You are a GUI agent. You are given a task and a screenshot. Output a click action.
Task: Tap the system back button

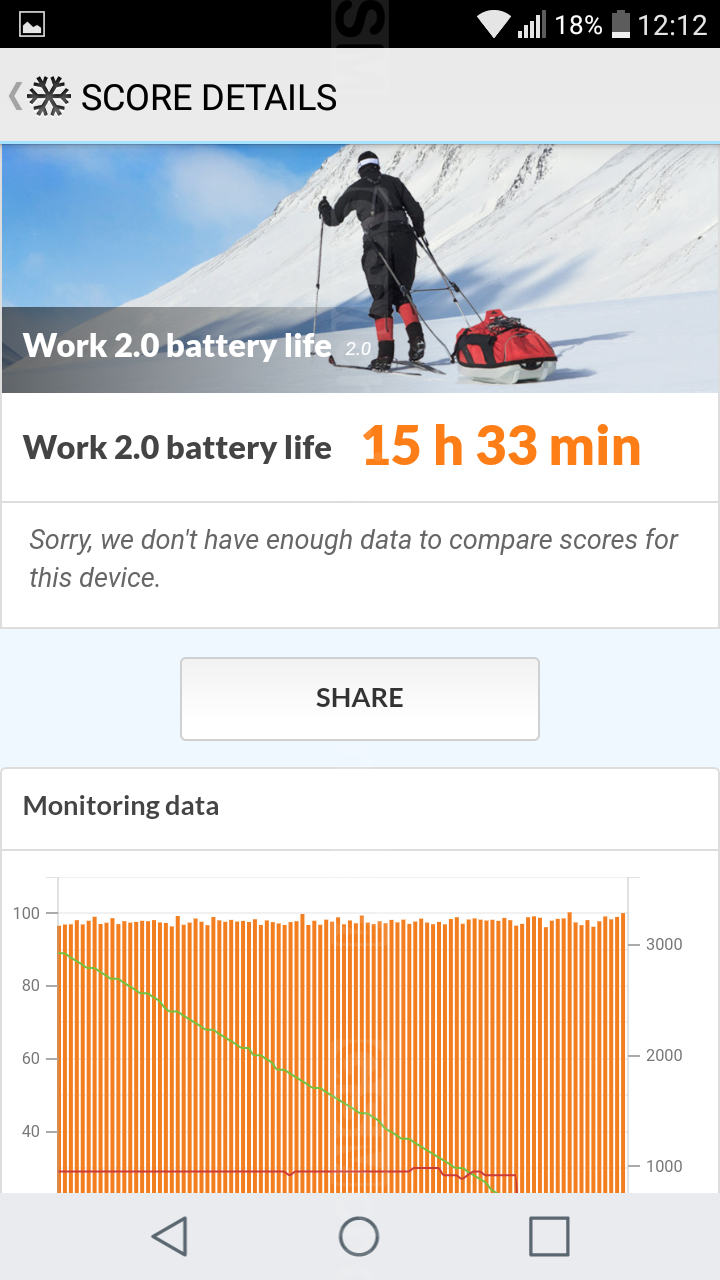pyautogui.click(x=170, y=1236)
